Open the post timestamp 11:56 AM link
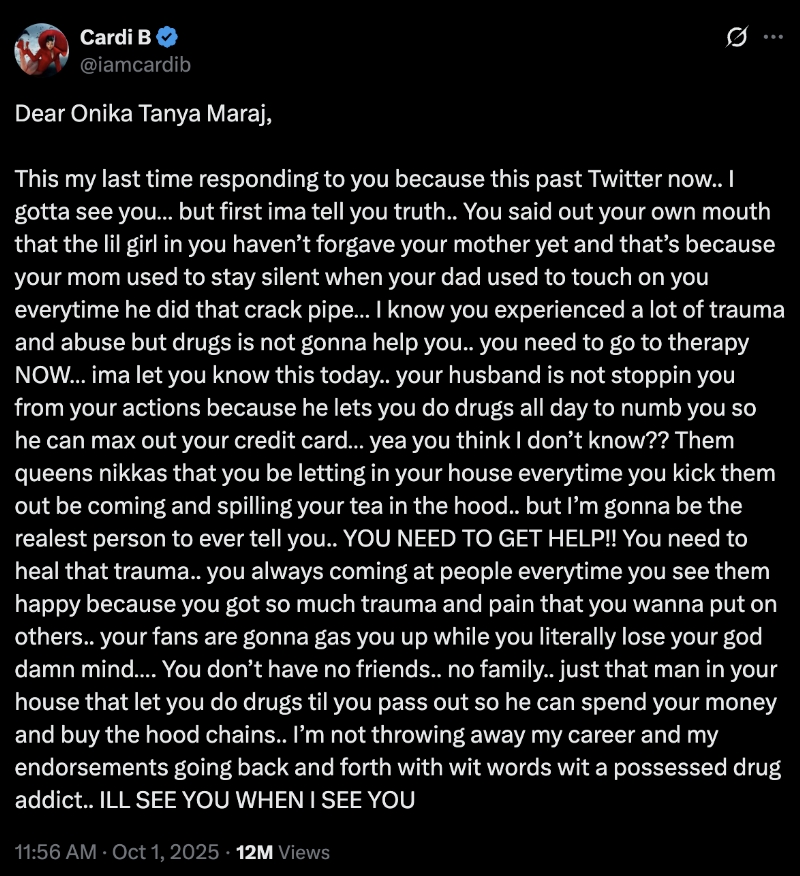800x876 pixels. (56, 852)
